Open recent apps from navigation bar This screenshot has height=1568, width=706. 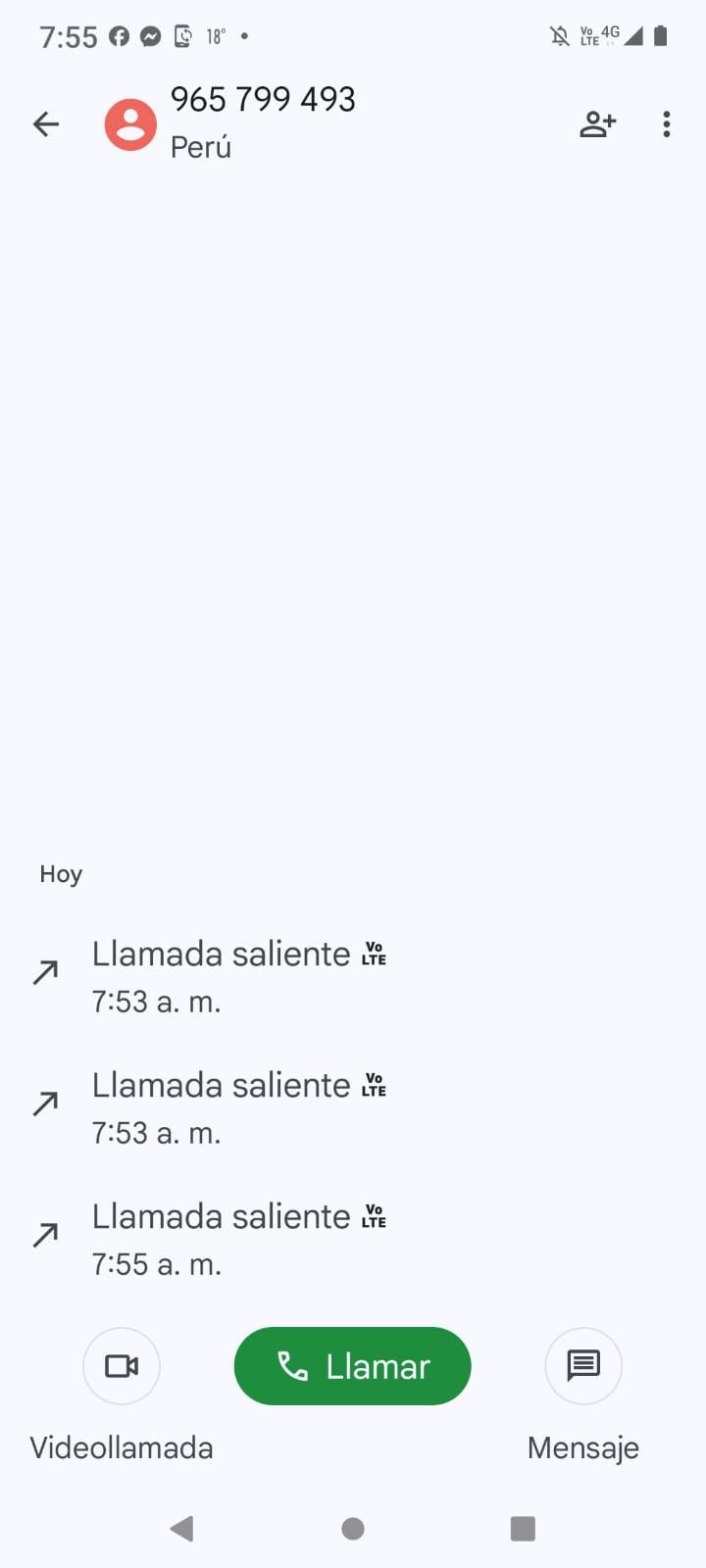coord(523,1529)
